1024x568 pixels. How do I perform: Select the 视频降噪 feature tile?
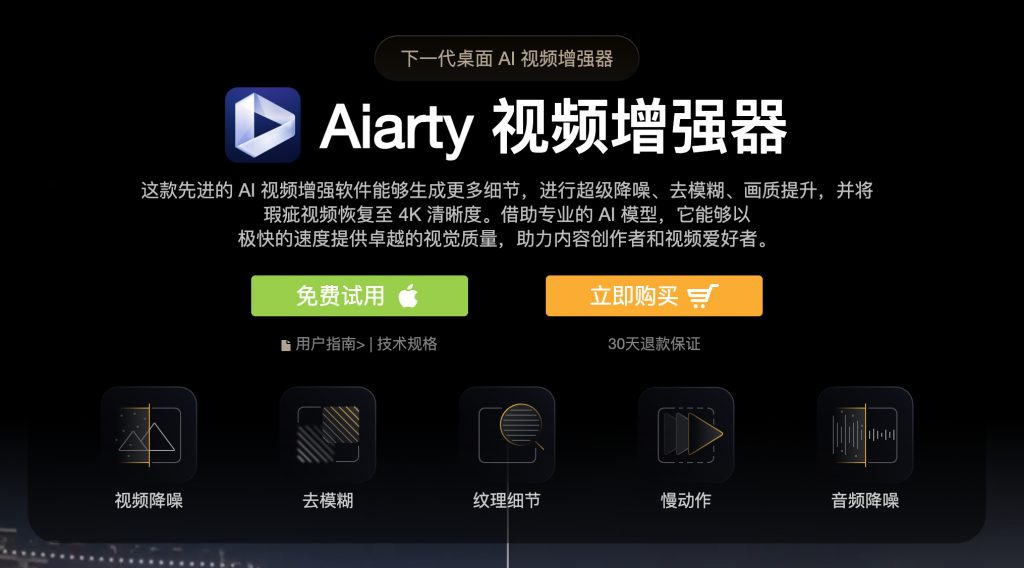pyautogui.click(x=149, y=436)
